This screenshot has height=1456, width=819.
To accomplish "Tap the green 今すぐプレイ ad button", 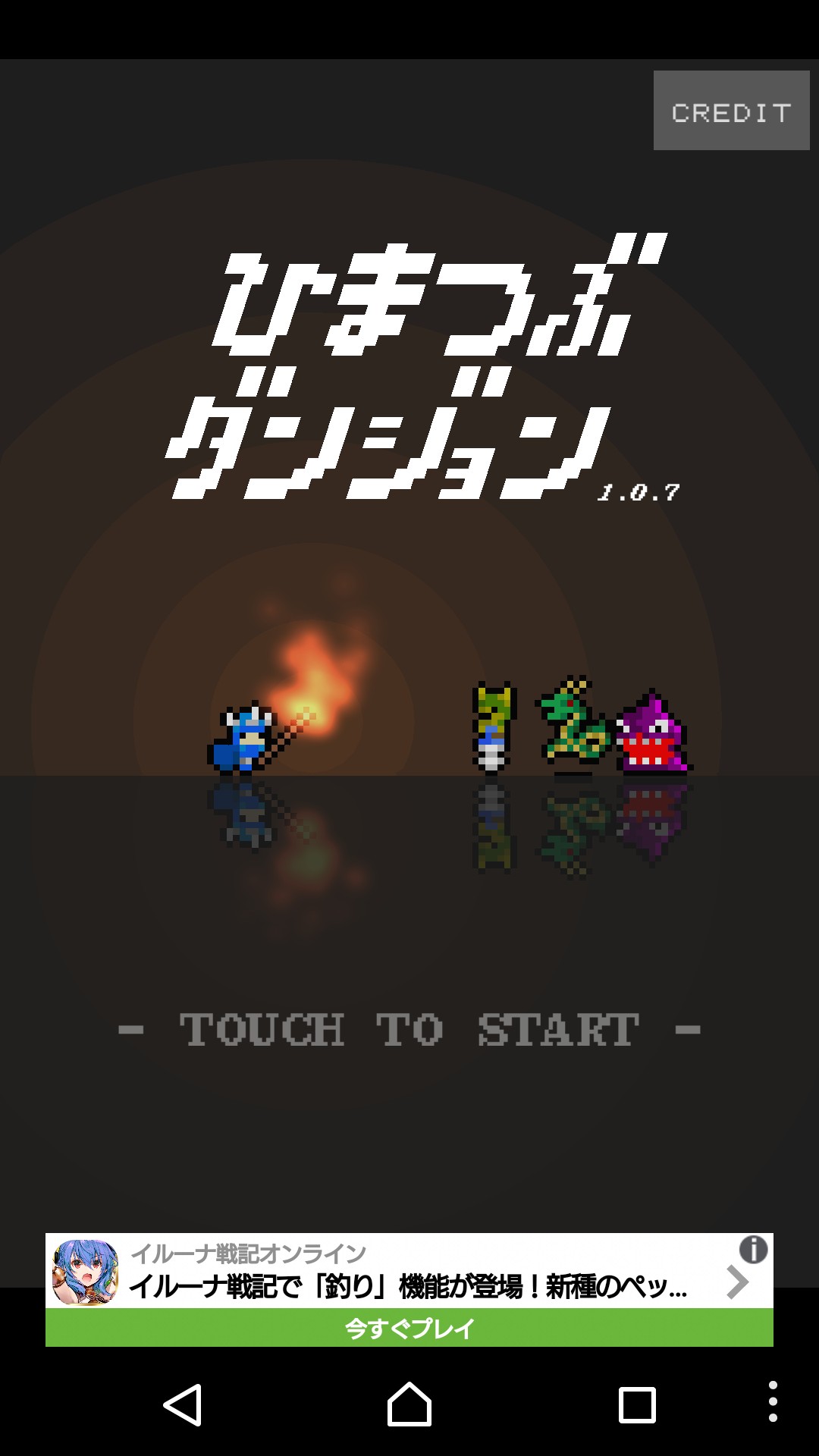I will point(409,1328).
